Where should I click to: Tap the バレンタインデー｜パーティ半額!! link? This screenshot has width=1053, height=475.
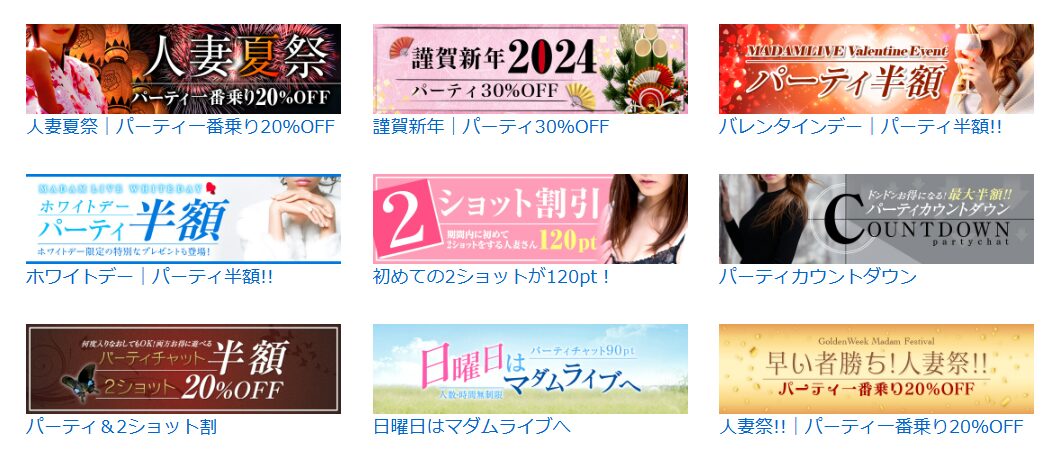point(860,127)
